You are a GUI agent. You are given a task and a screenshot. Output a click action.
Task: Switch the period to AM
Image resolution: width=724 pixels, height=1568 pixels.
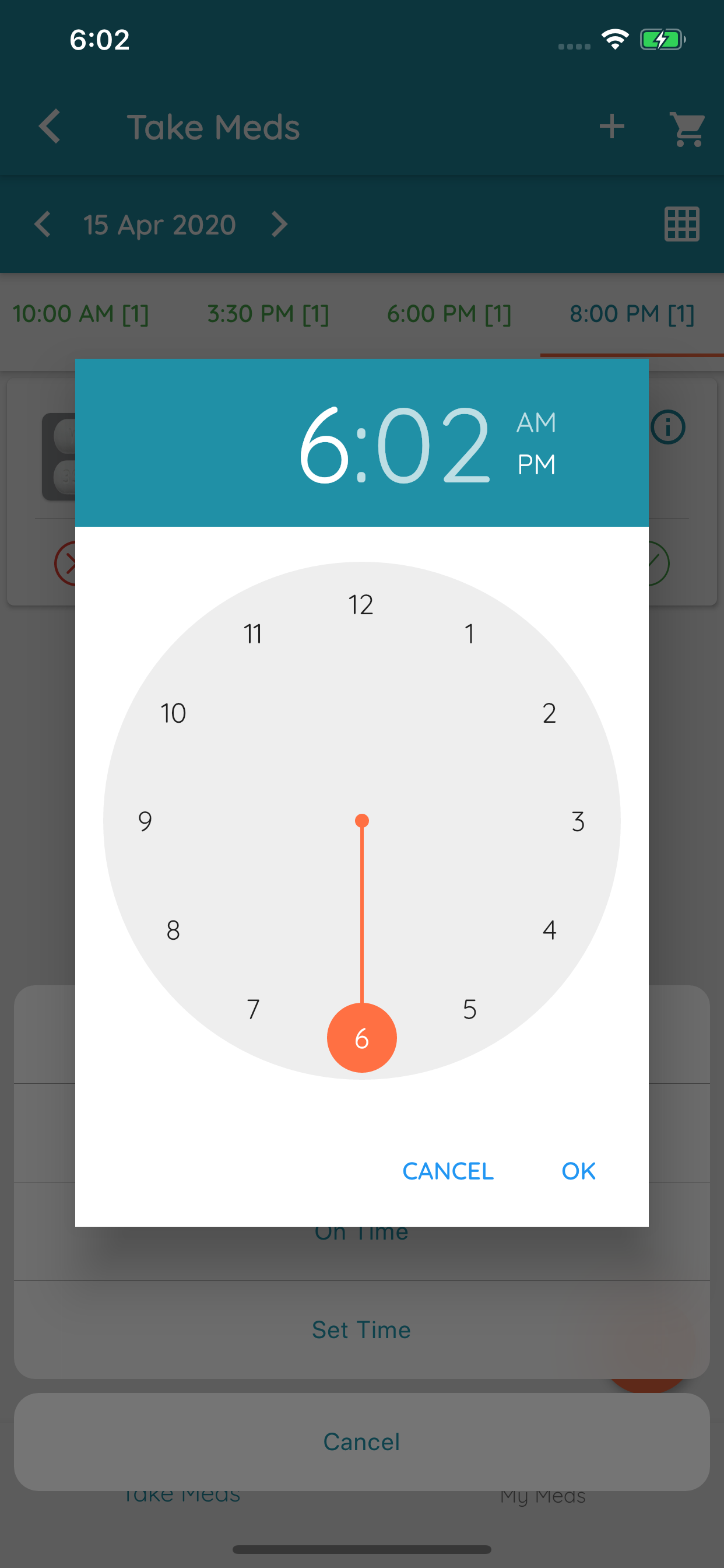click(x=536, y=422)
